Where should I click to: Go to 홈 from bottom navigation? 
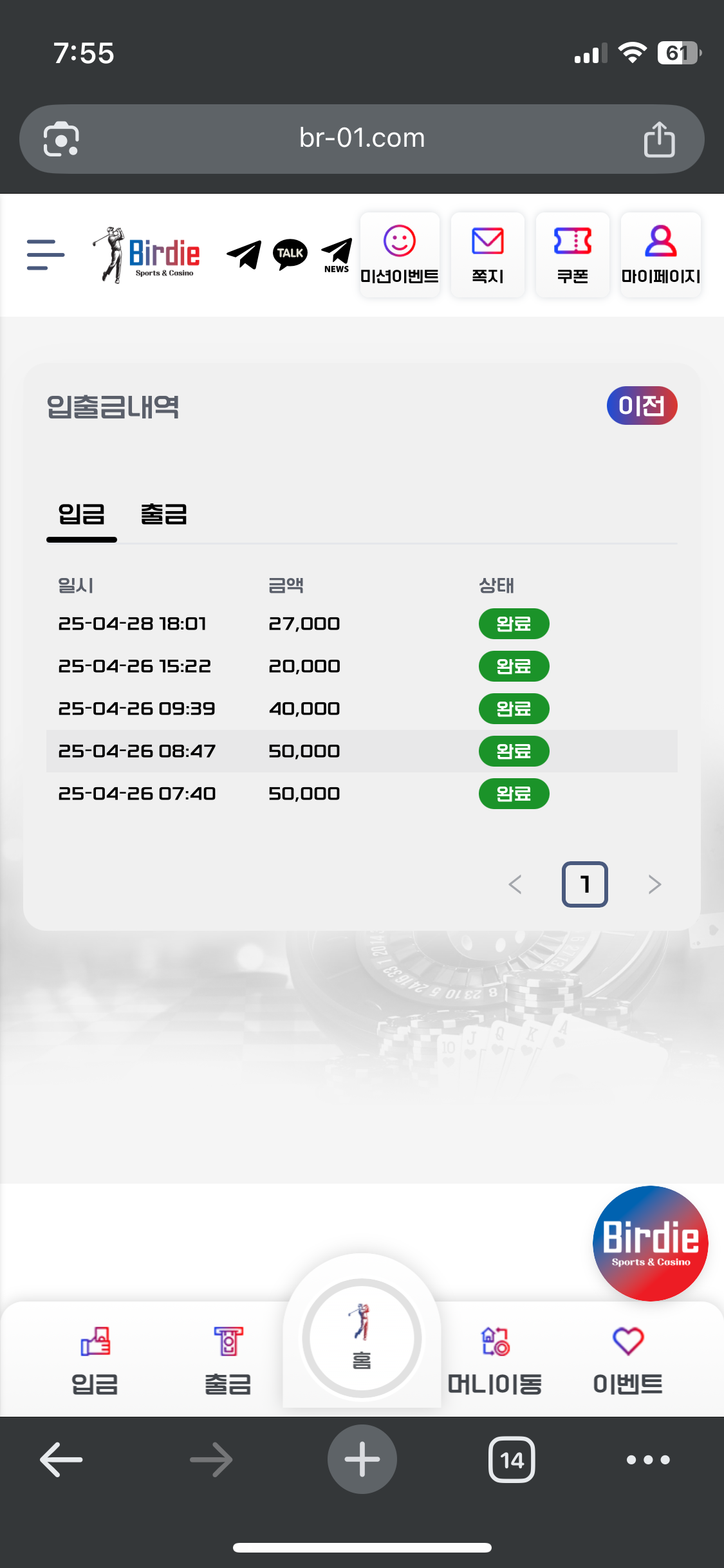(362, 1338)
